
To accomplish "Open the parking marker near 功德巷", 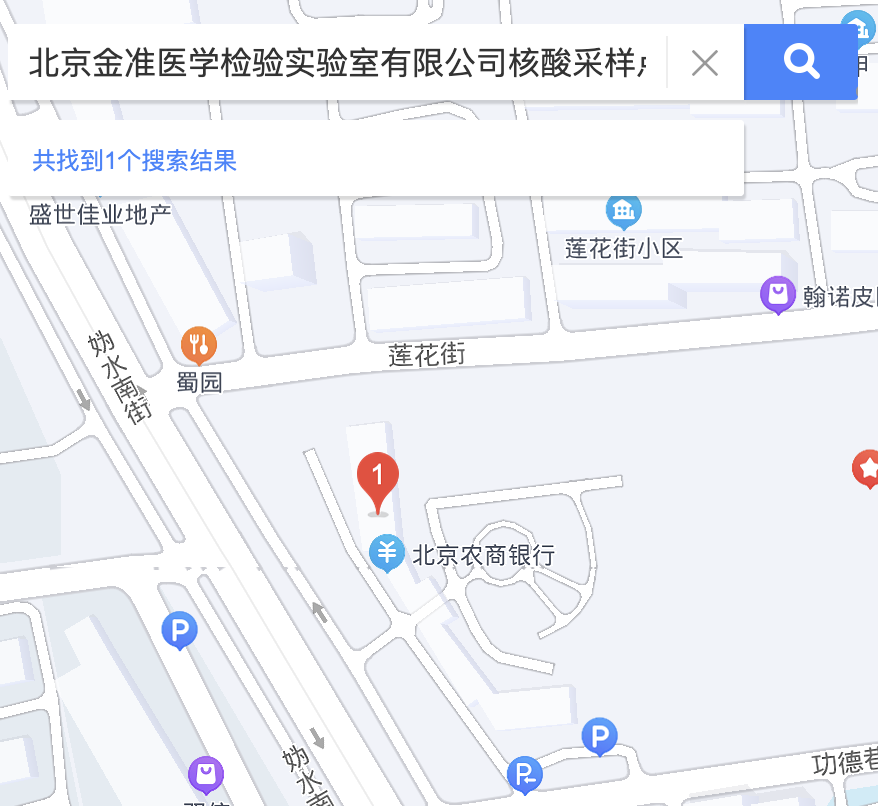I will point(599,738).
